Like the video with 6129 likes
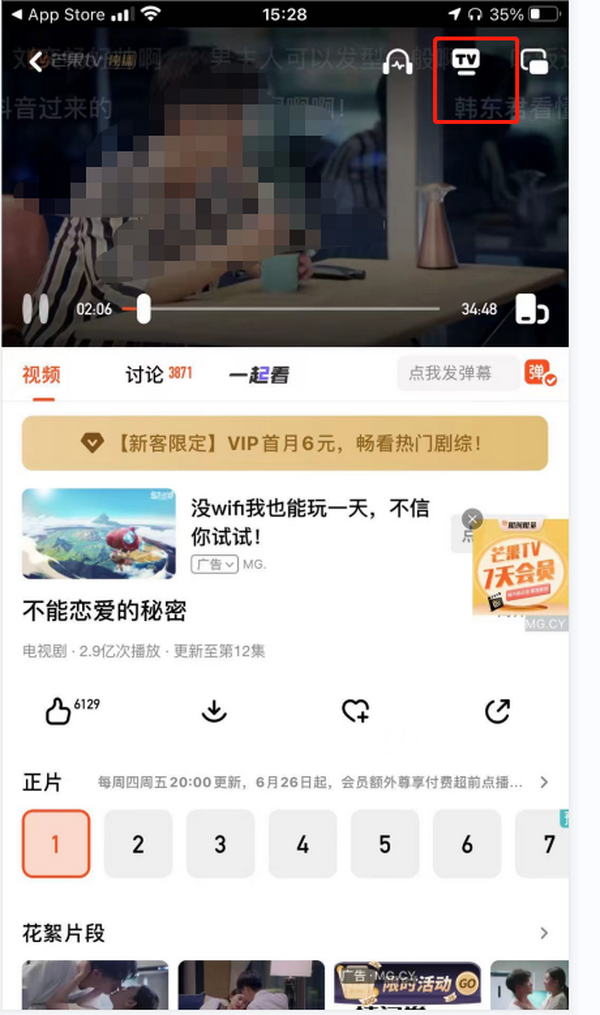The height and width of the screenshot is (1015, 600). pyautogui.click(x=58, y=711)
